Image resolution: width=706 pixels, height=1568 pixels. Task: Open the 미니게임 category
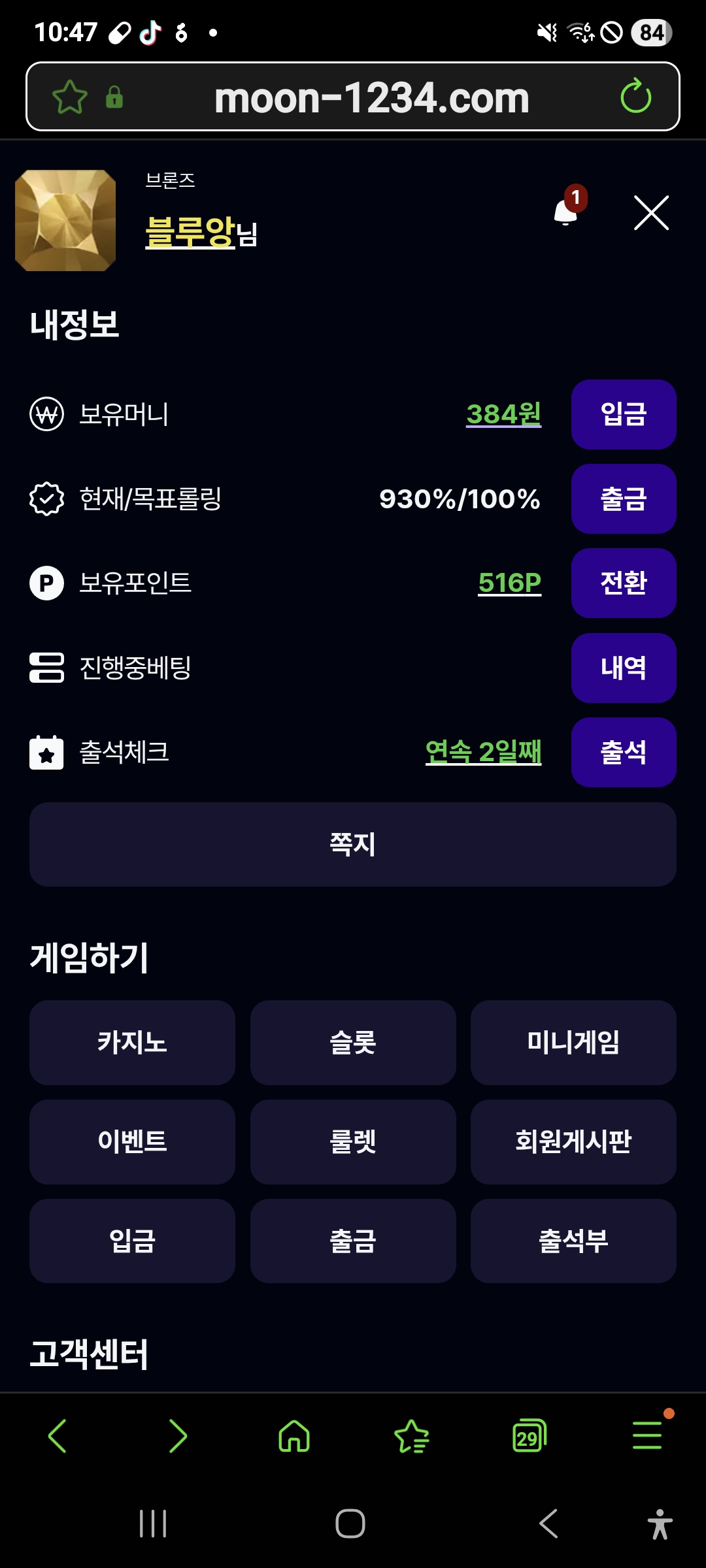pos(573,1042)
